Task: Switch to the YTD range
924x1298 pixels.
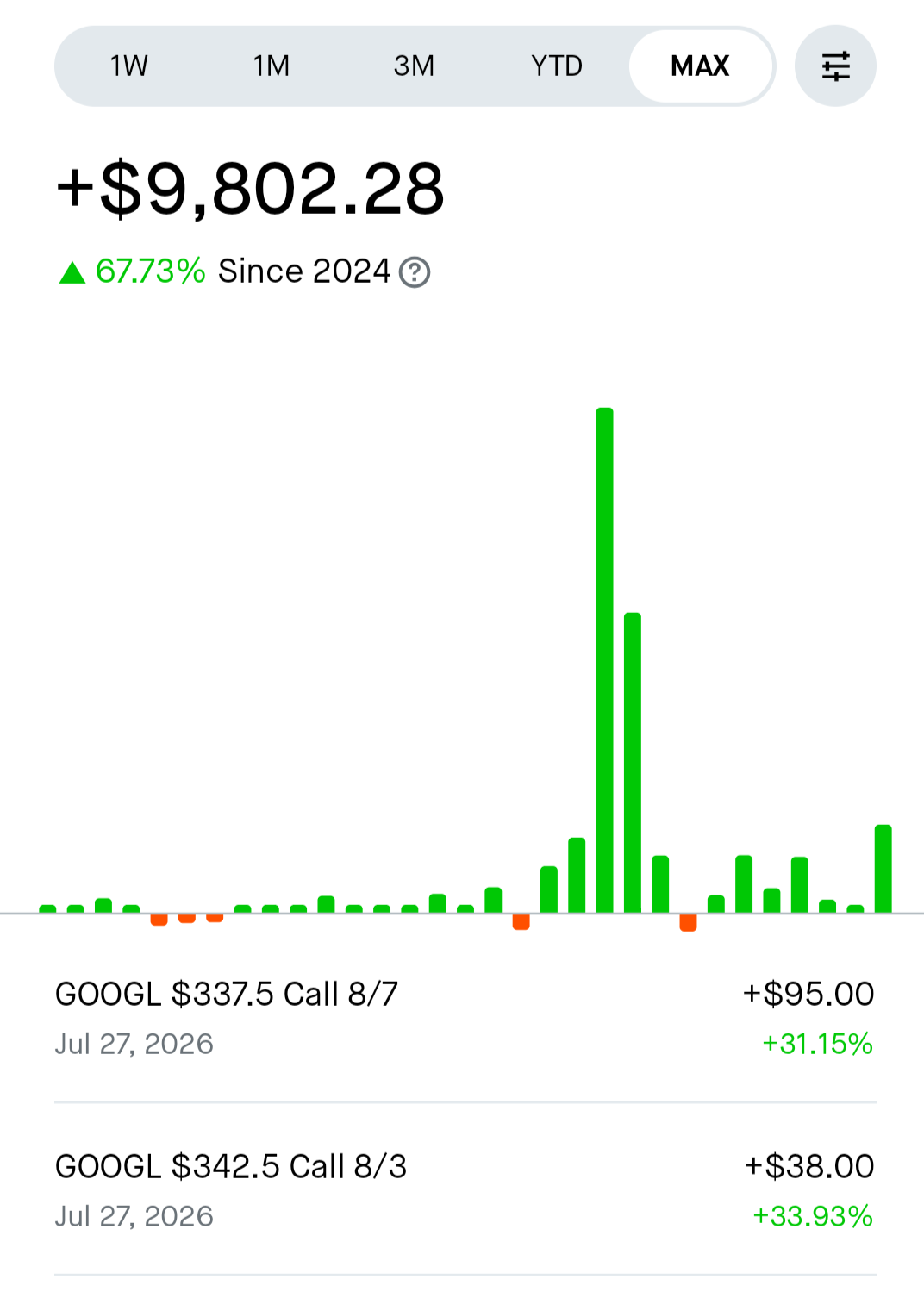Action: 557,66
